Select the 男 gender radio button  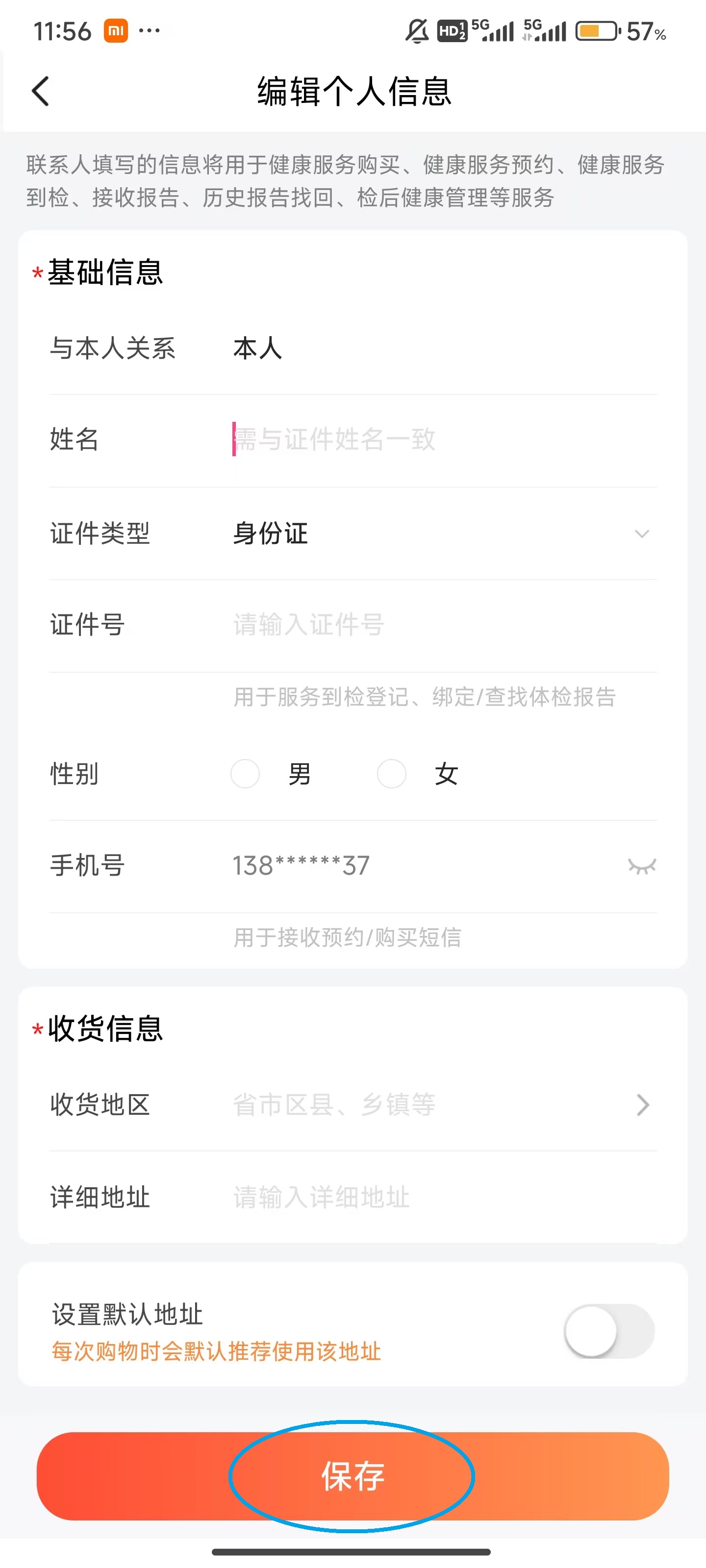(245, 773)
